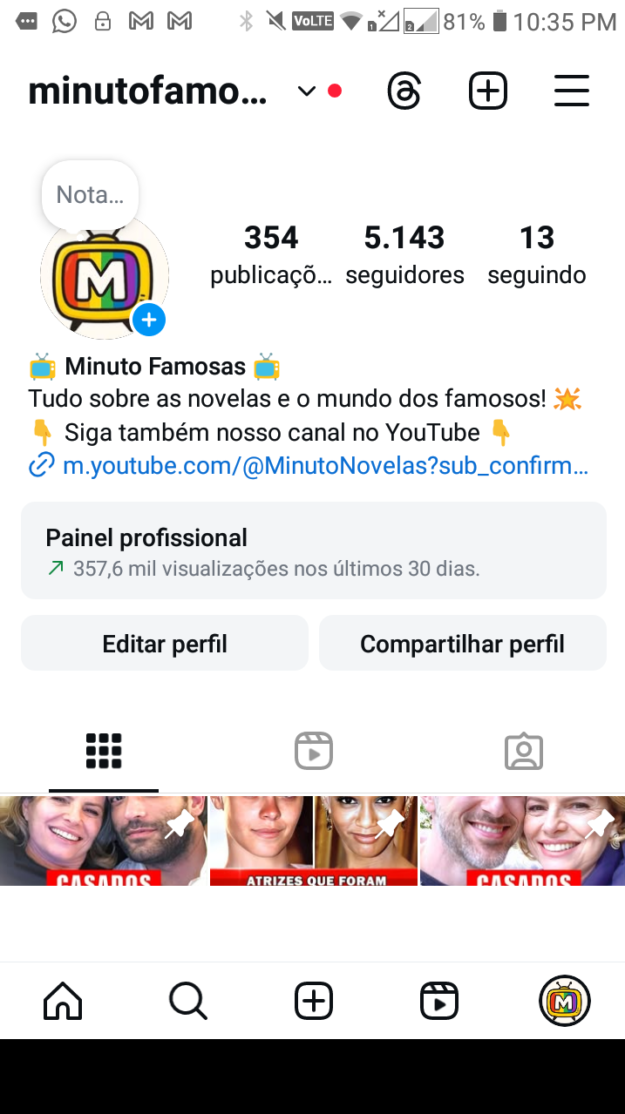
Task: Open Reels in bottom navigation
Action: pos(439,1001)
